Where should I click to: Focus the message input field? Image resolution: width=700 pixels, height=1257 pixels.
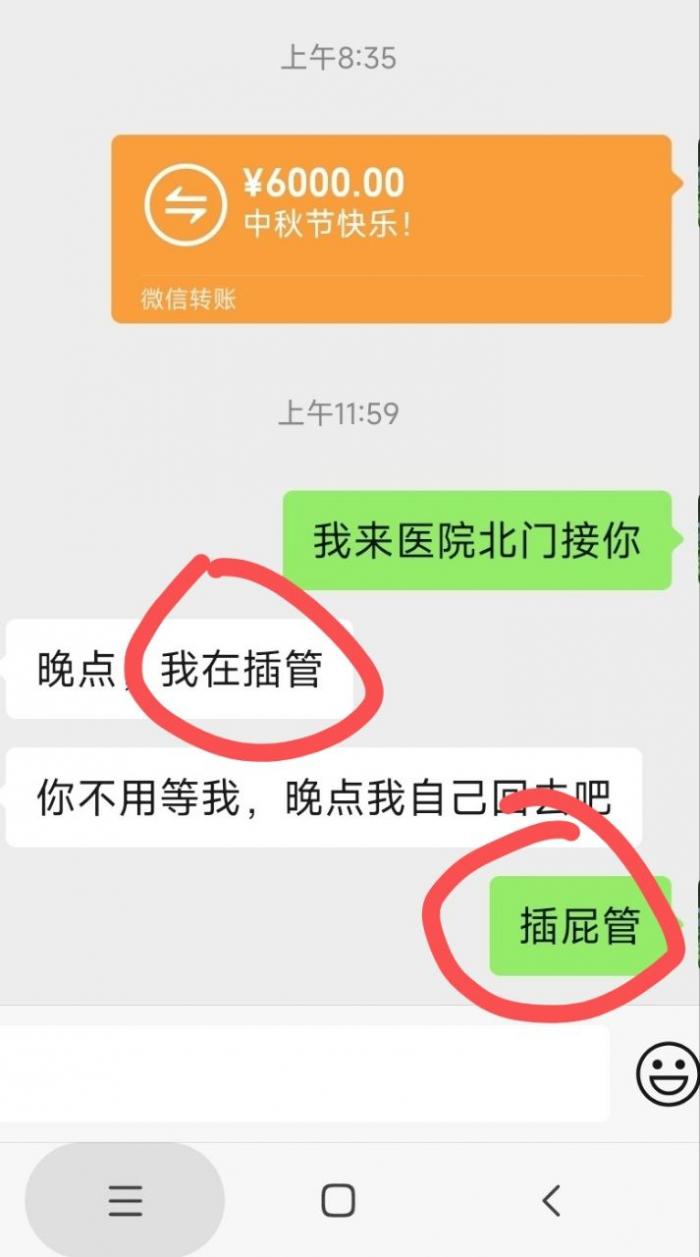300,1073
